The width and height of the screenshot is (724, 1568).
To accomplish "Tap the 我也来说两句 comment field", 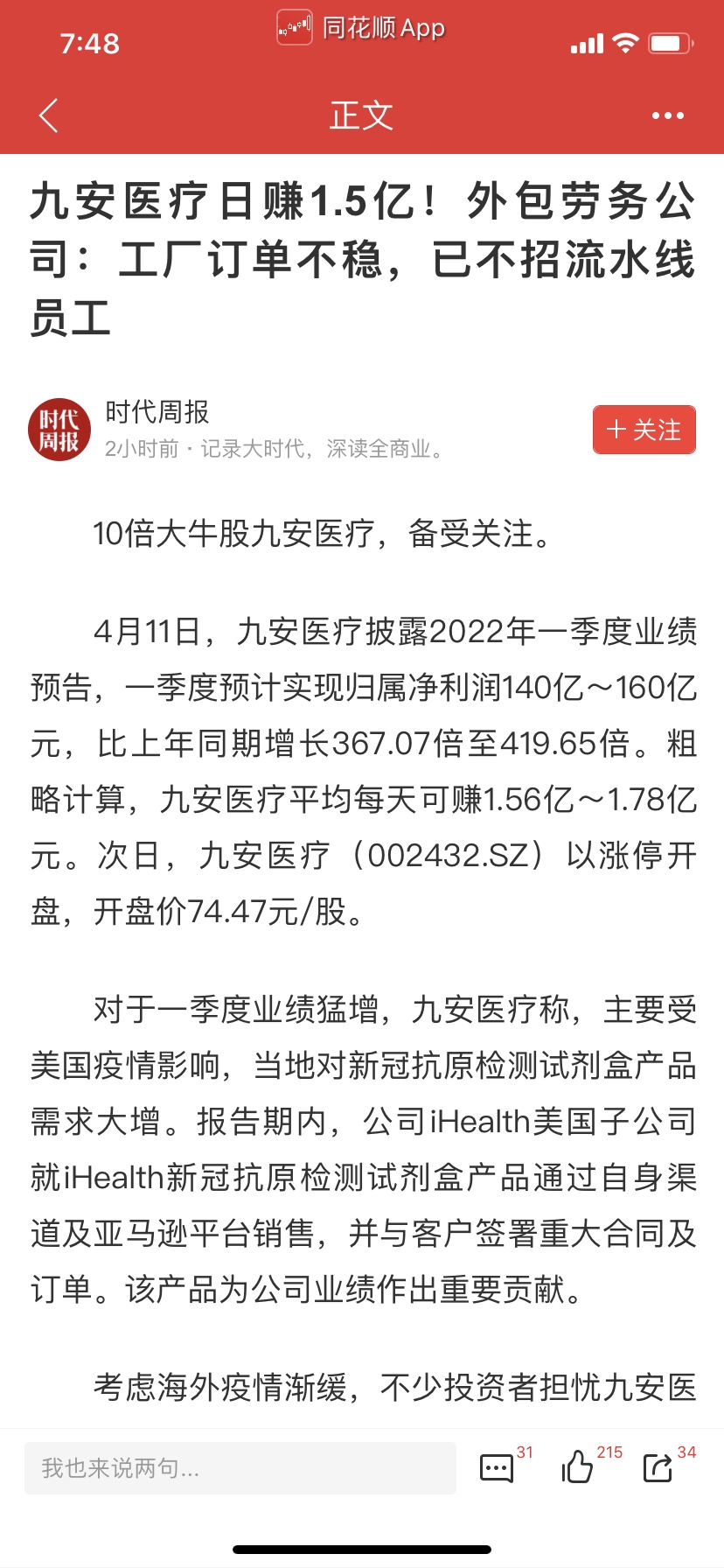I will 240,1467.
